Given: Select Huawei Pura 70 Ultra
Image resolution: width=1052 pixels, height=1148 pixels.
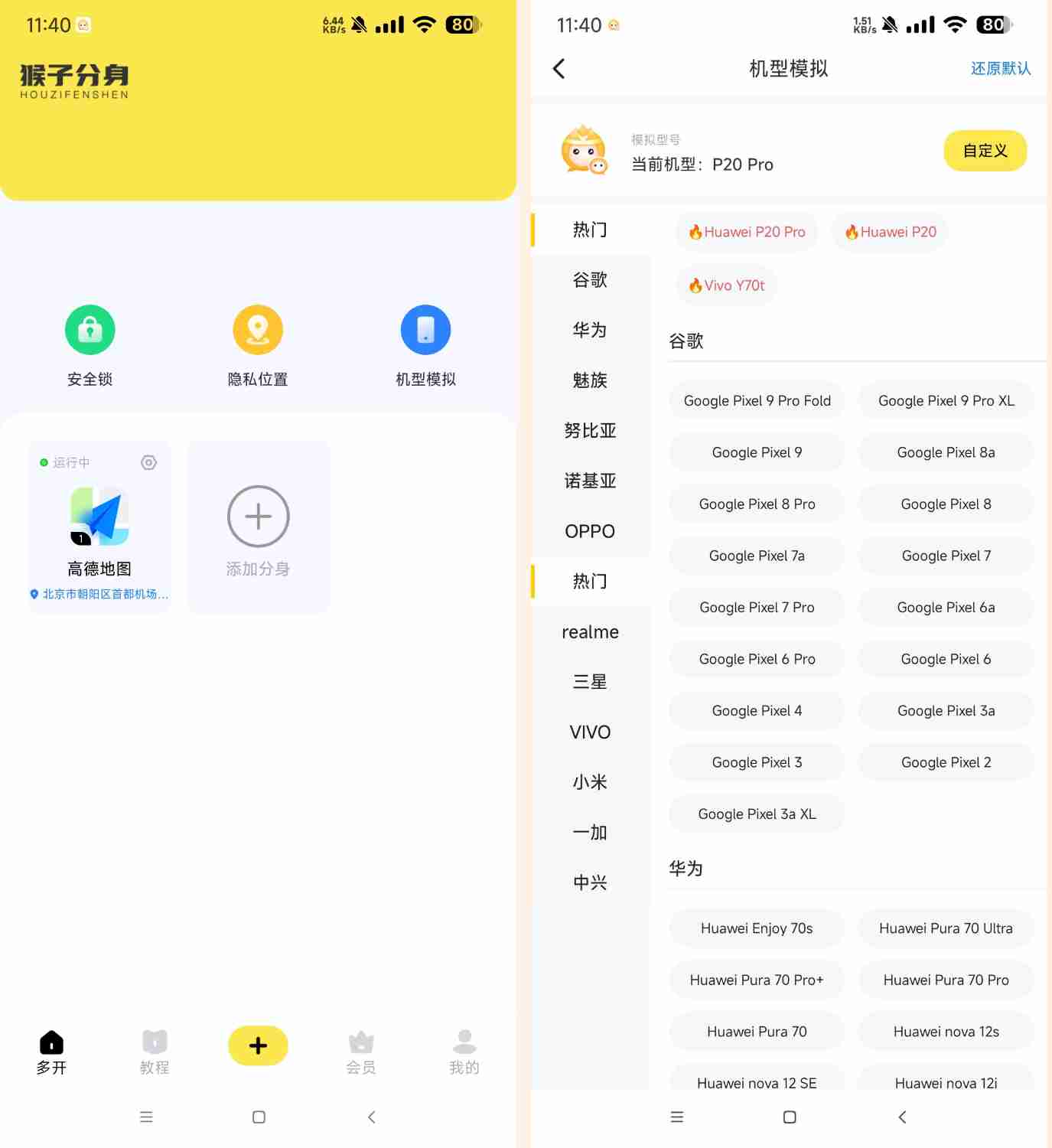Looking at the screenshot, I should click(x=946, y=928).
